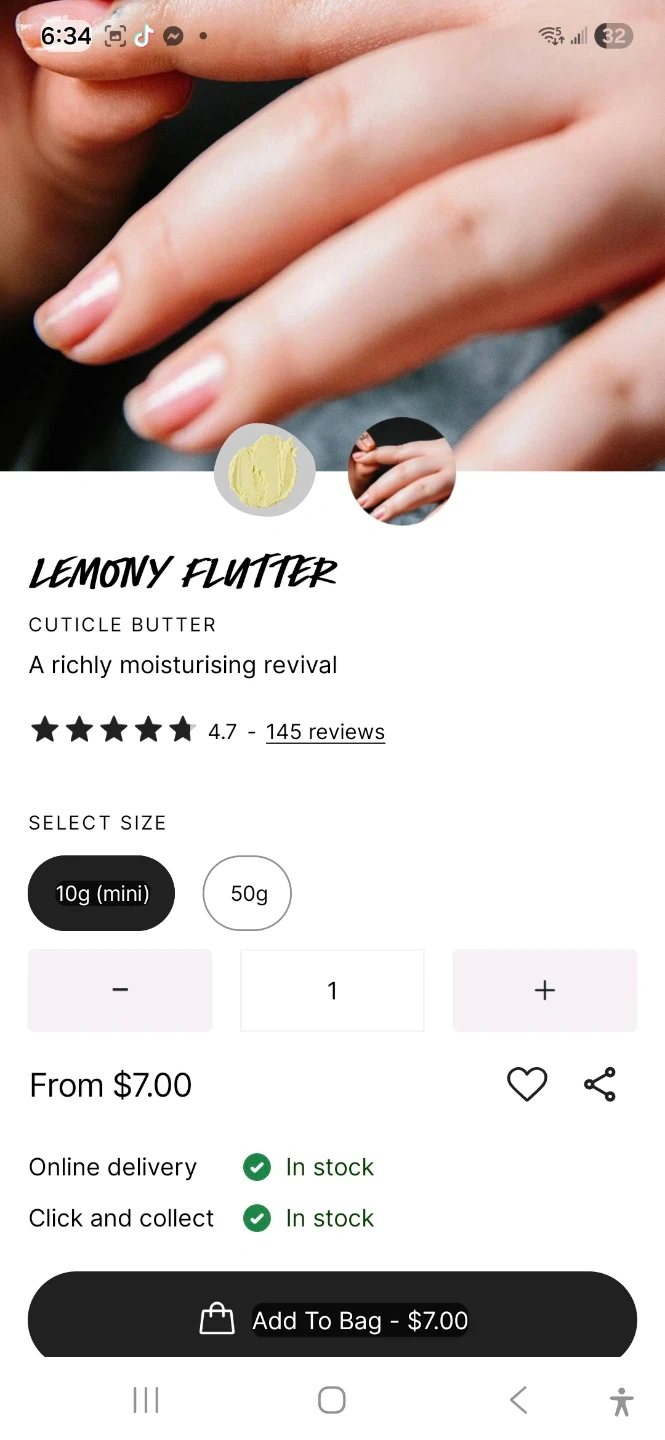Image resolution: width=665 pixels, height=1440 pixels.
Task: Open the 145 reviews link
Action: pos(325,732)
